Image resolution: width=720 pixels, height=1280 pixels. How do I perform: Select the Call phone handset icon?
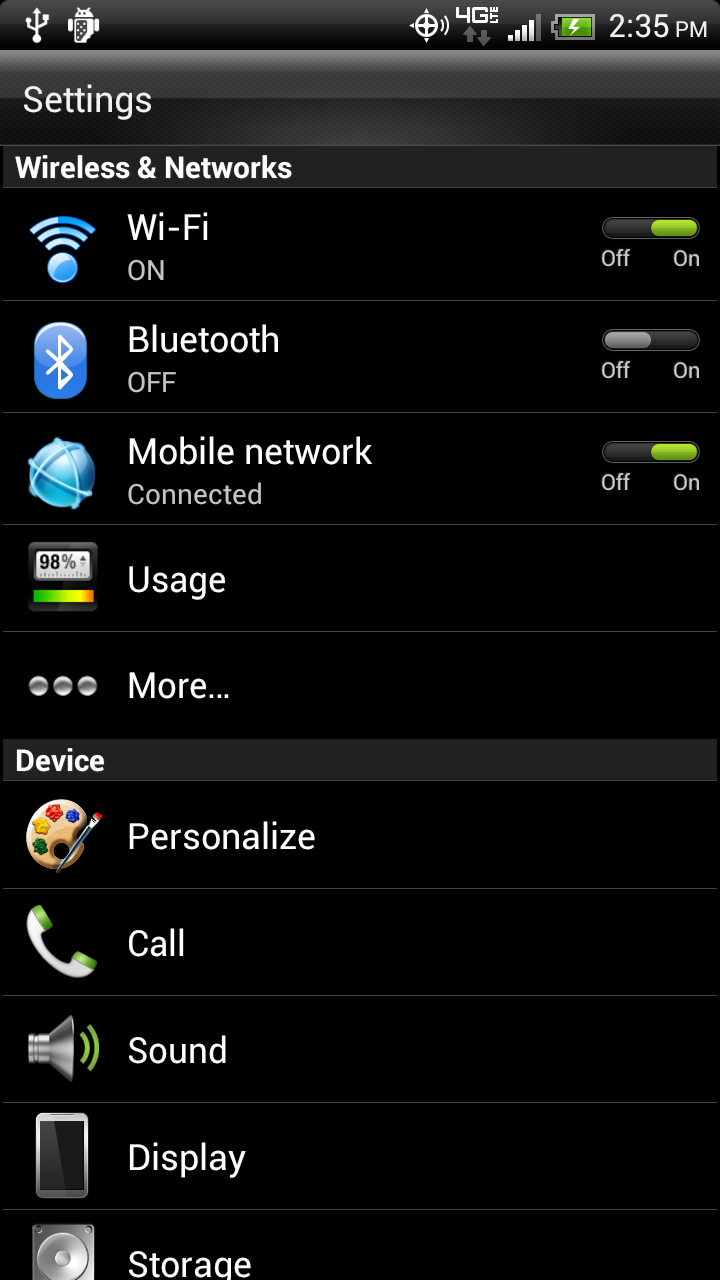(x=62, y=942)
